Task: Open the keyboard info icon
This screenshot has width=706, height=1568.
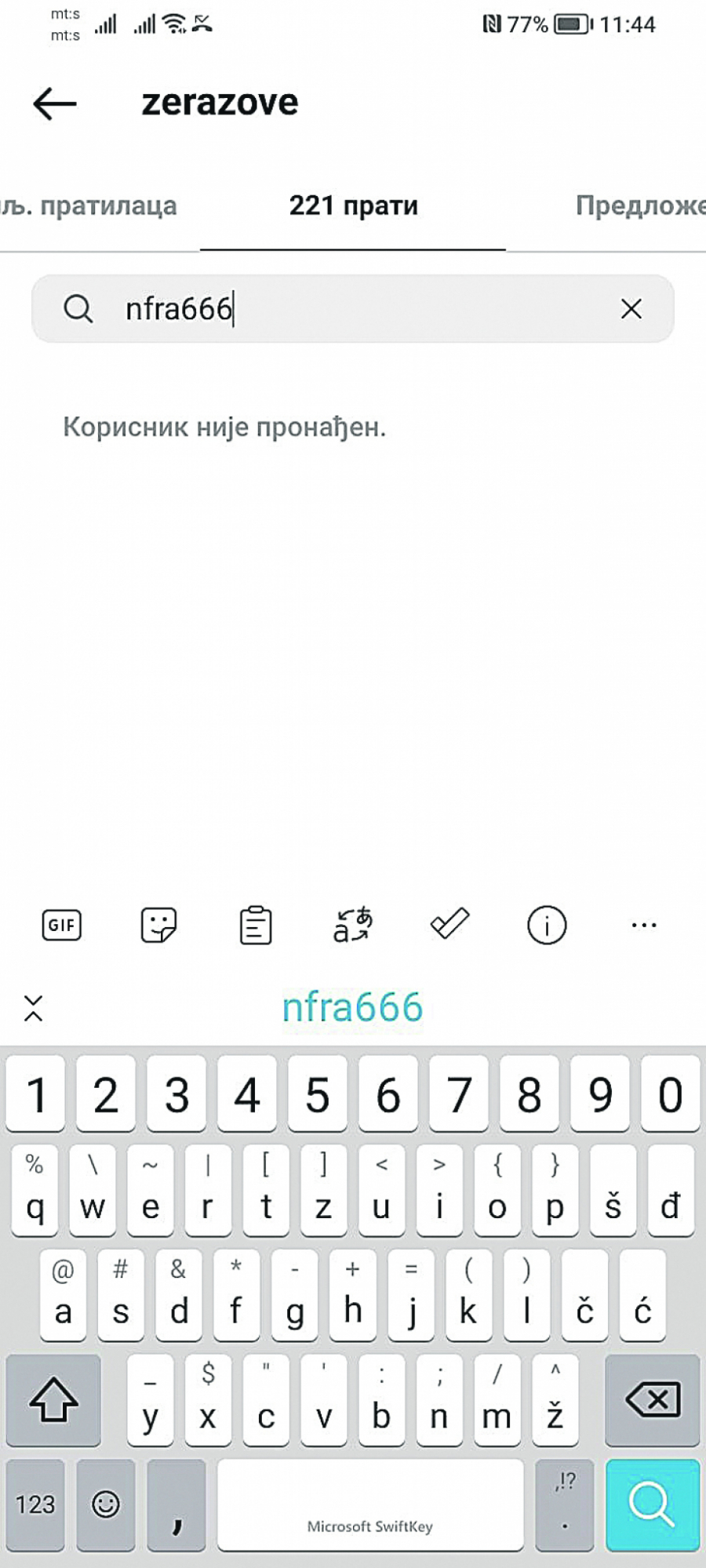Action: pyautogui.click(x=547, y=926)
